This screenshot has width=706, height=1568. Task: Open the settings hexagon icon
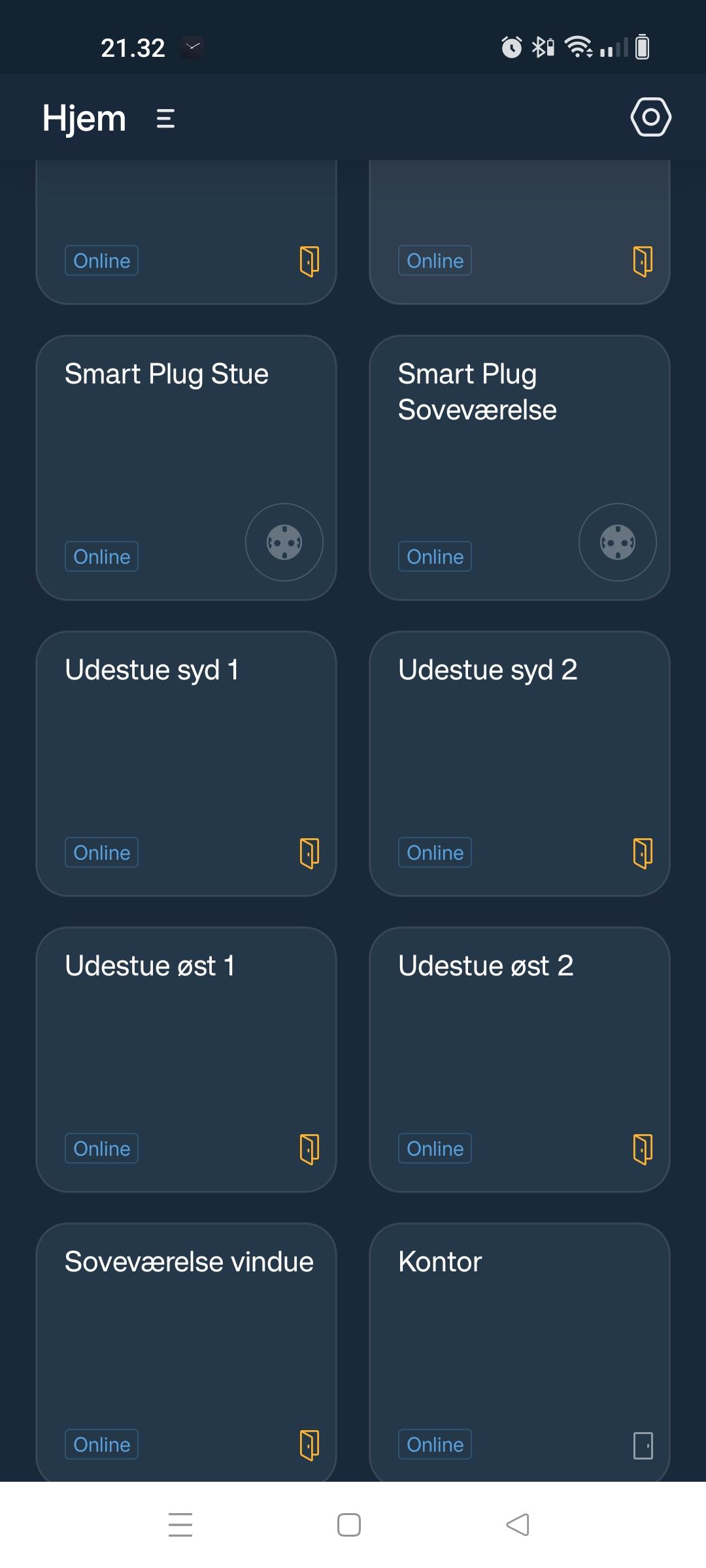(x=650, y=118)
